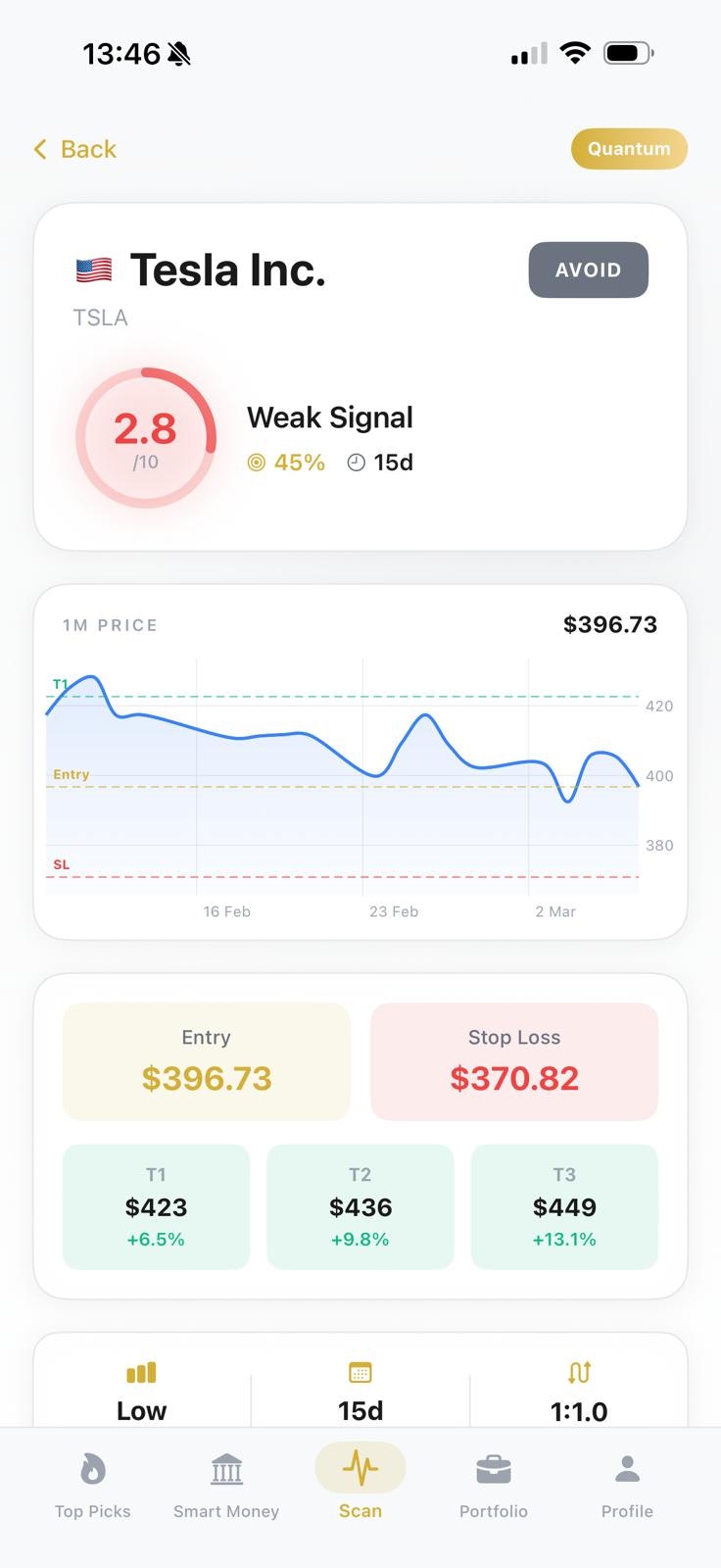Tap the Quantum badge

pos(629,149)
